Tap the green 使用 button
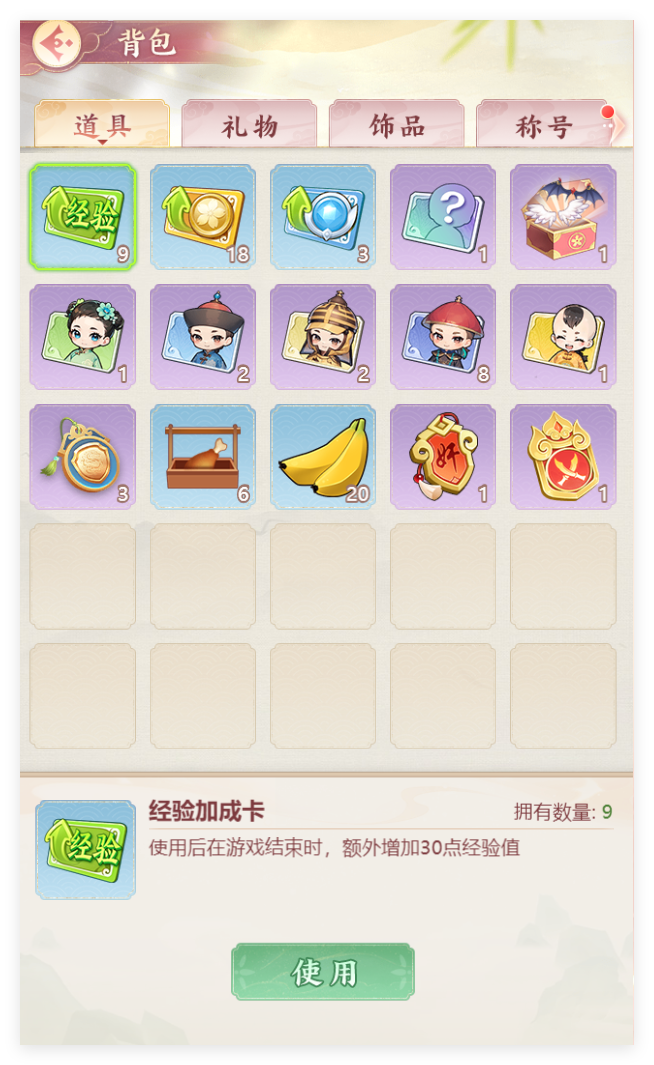The height and width of the screenshot is (1065, 654). click(x=323, y=971)
